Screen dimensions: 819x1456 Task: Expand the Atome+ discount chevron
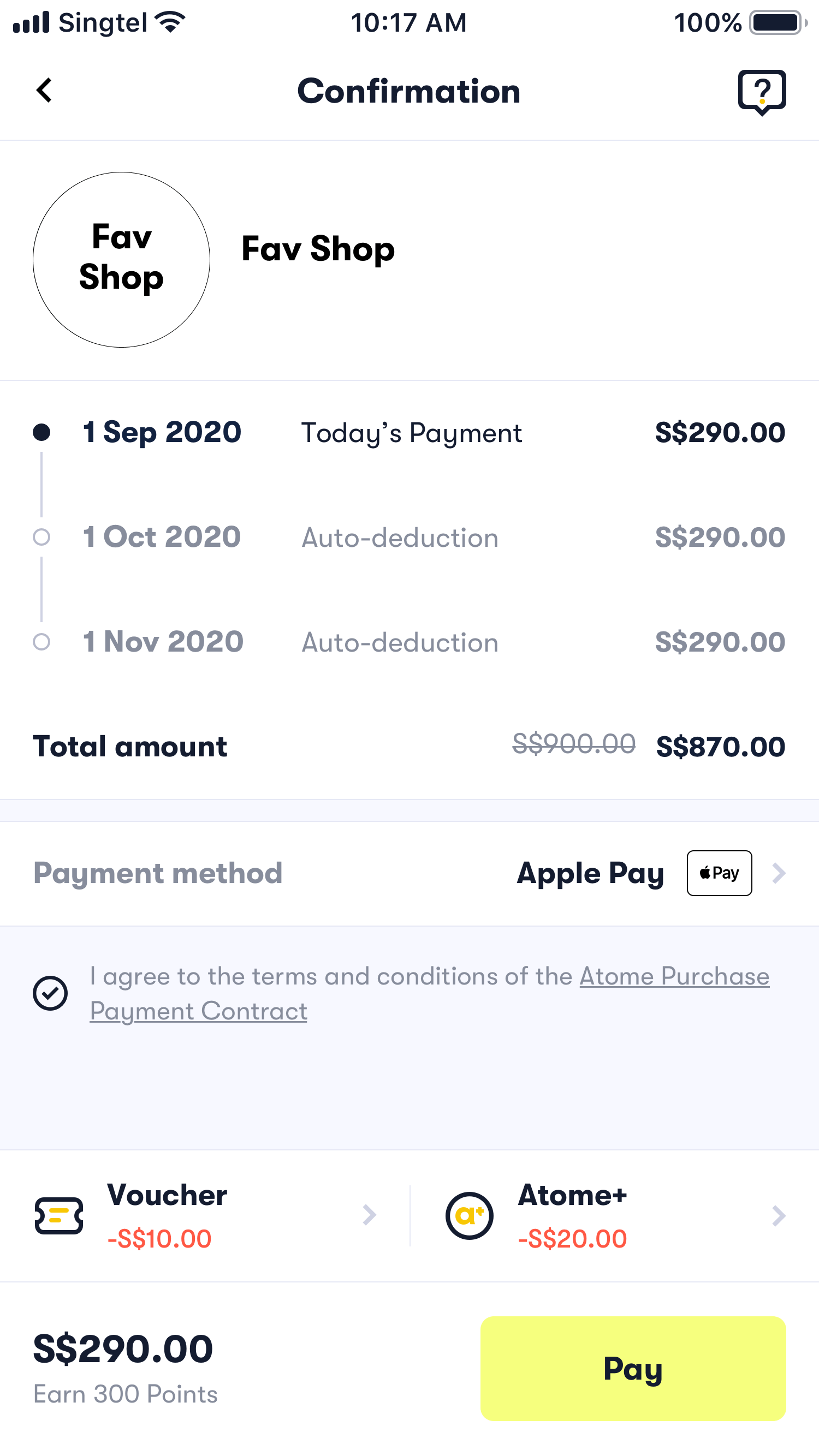[780, 1215]
